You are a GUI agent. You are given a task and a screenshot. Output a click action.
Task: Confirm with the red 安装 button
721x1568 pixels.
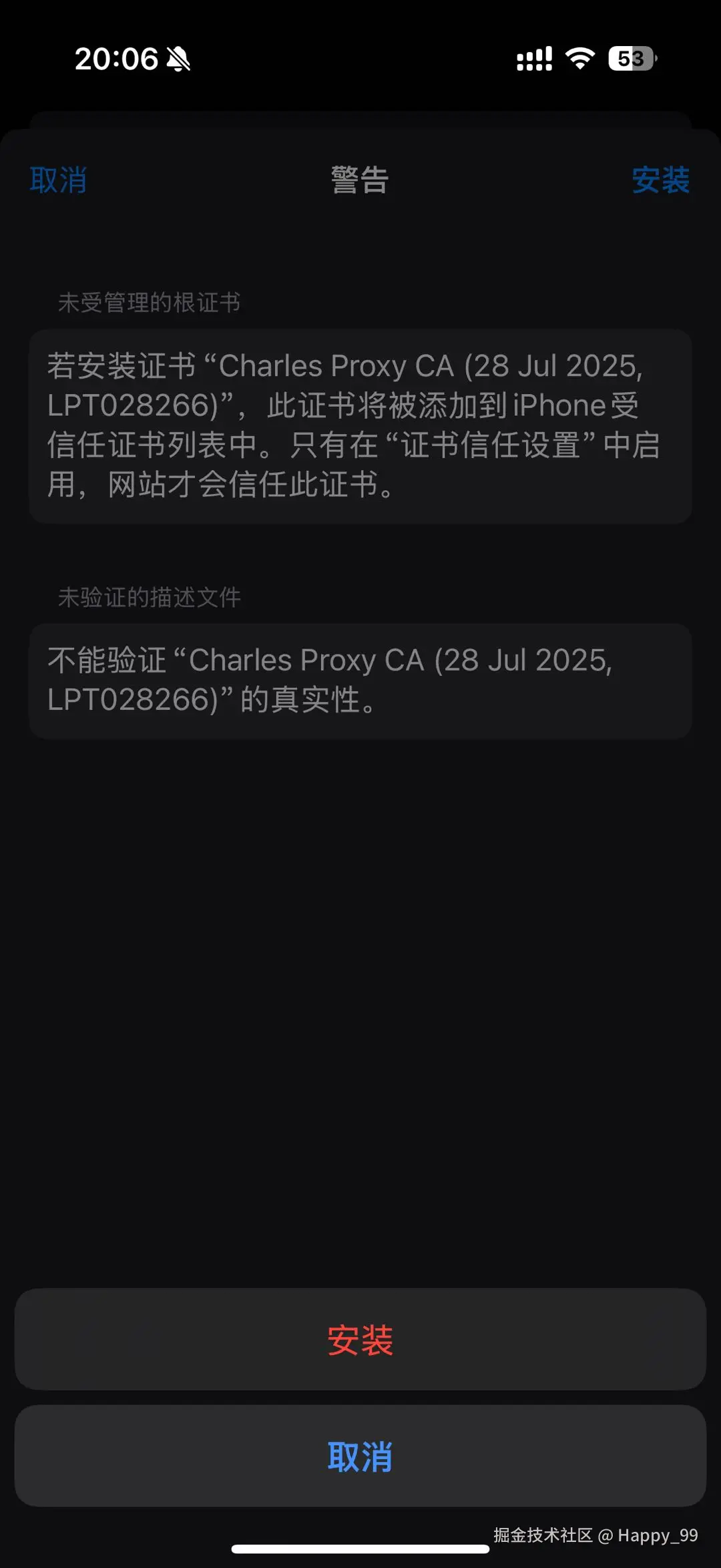tap(360, 1340)
